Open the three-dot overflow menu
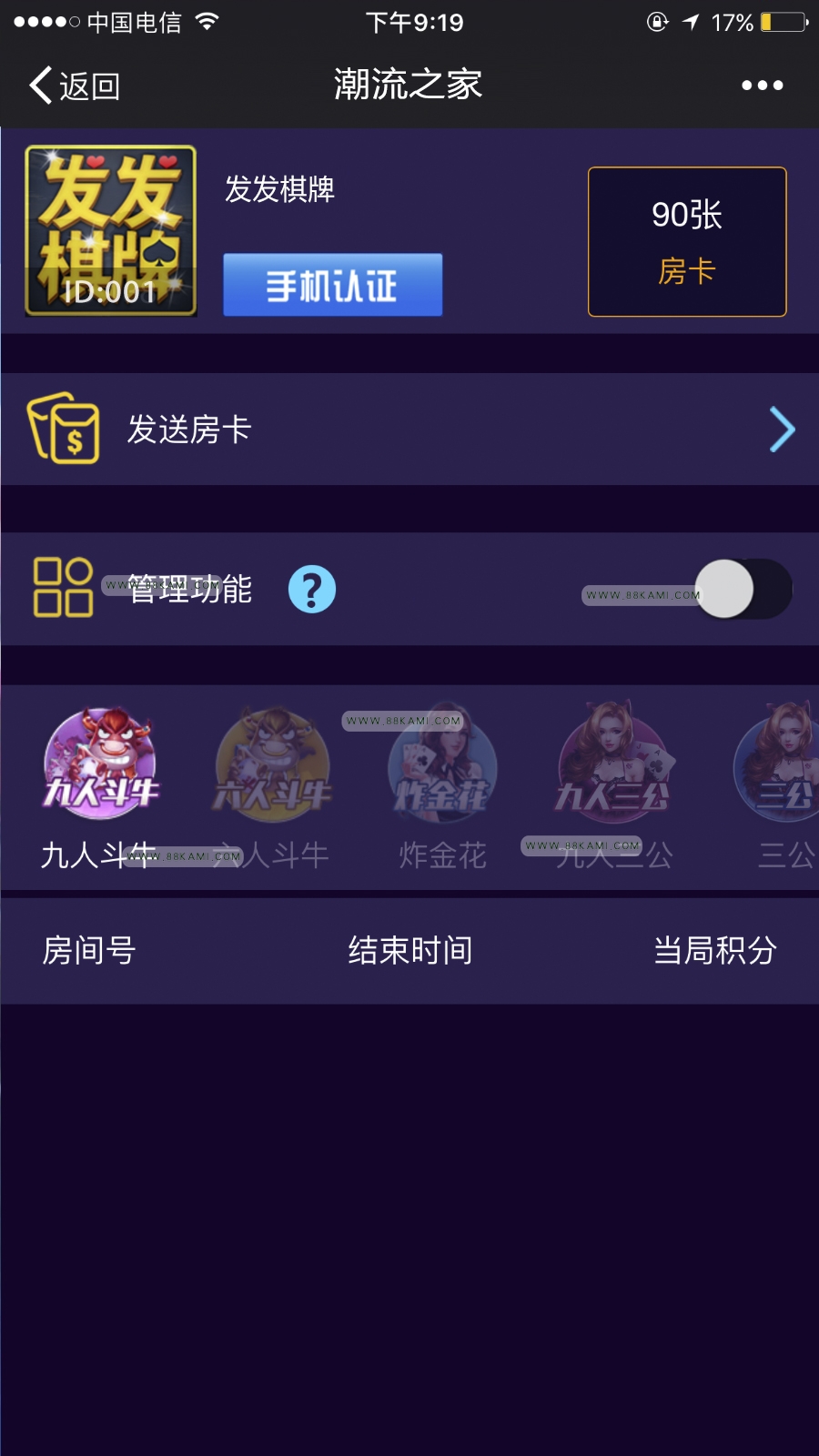 [762, 86]
